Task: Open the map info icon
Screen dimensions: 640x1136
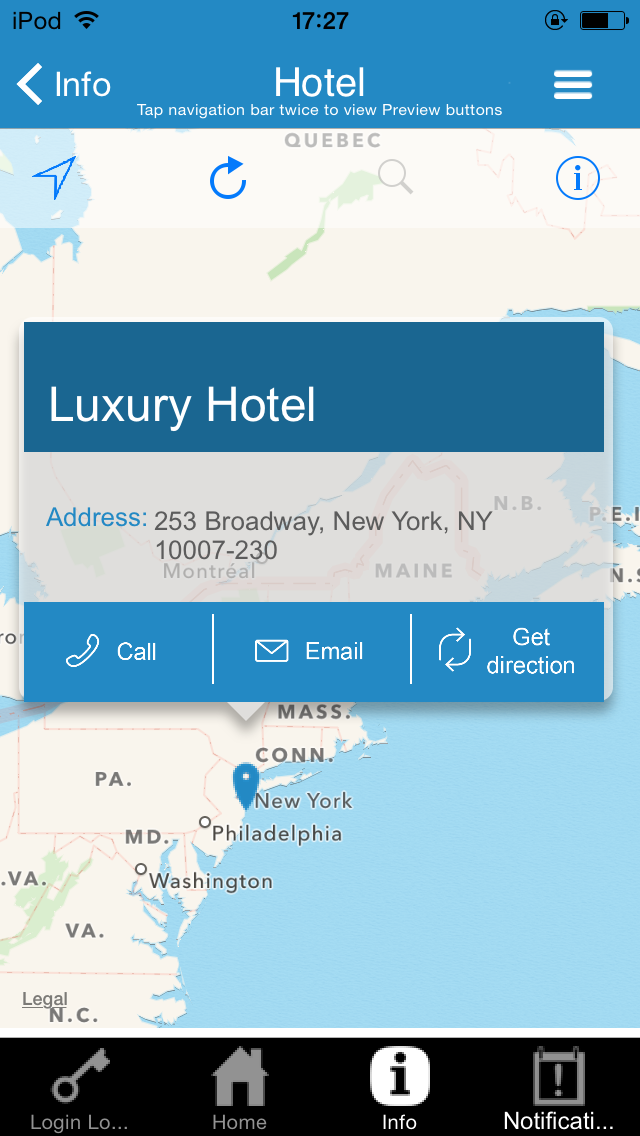Action: coord(578,178)
